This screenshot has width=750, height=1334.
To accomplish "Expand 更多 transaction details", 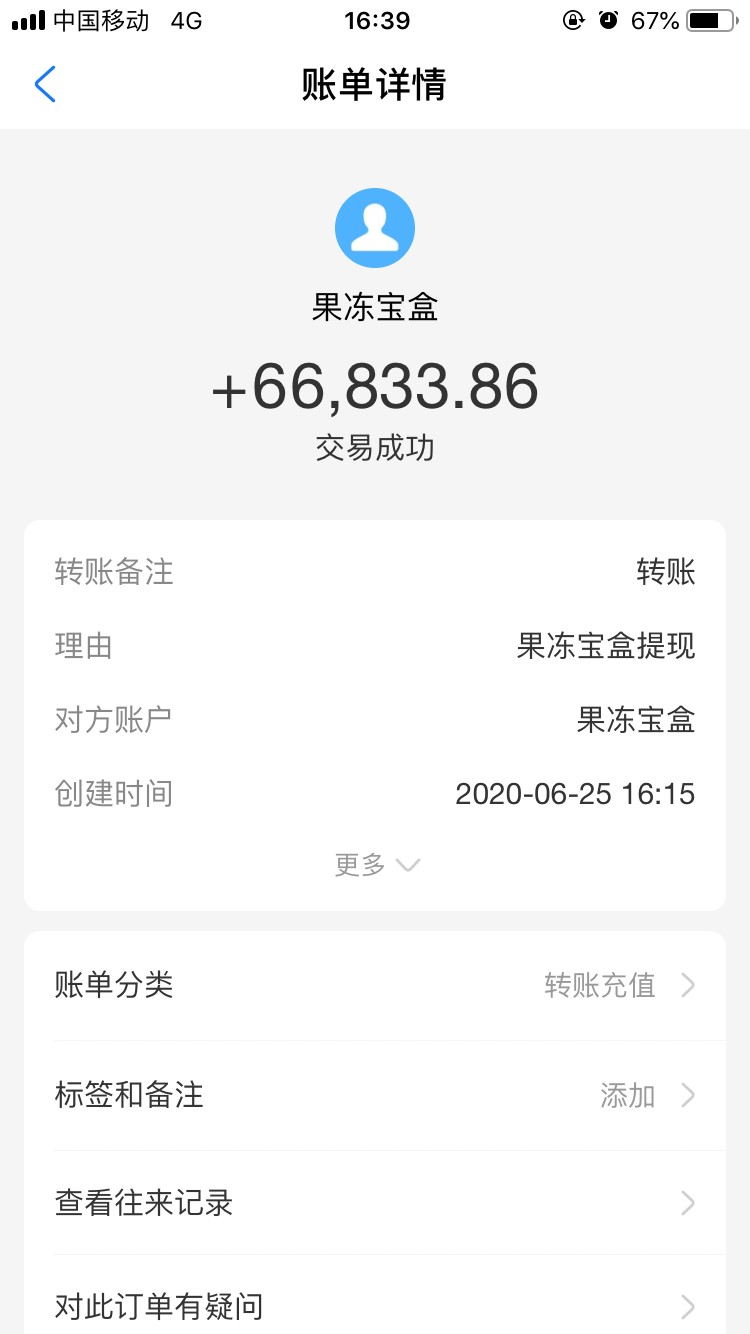I will pyautogui.click(x=376, y=865).
